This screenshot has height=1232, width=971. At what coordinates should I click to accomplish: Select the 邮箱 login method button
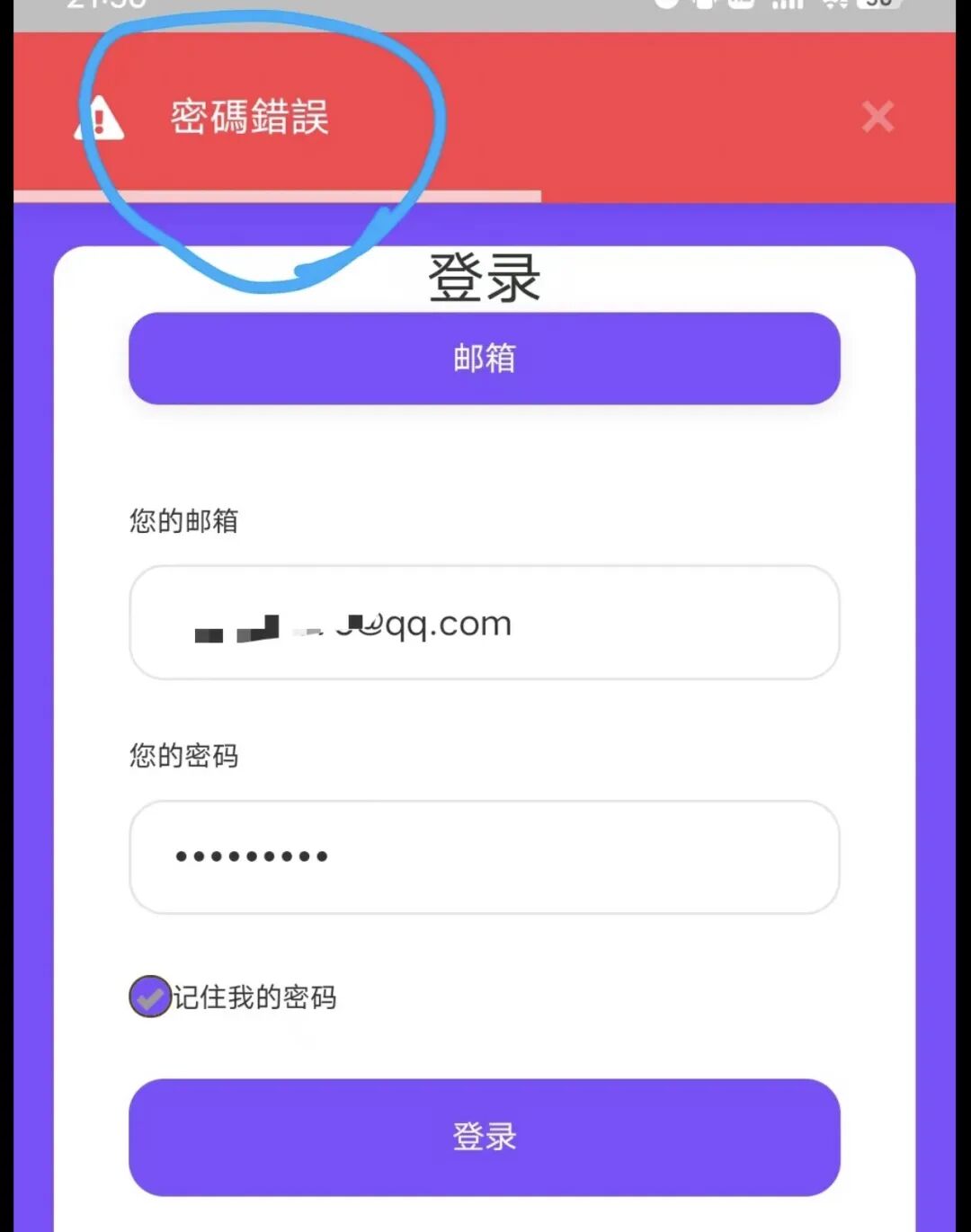click(x=484, y=359)
